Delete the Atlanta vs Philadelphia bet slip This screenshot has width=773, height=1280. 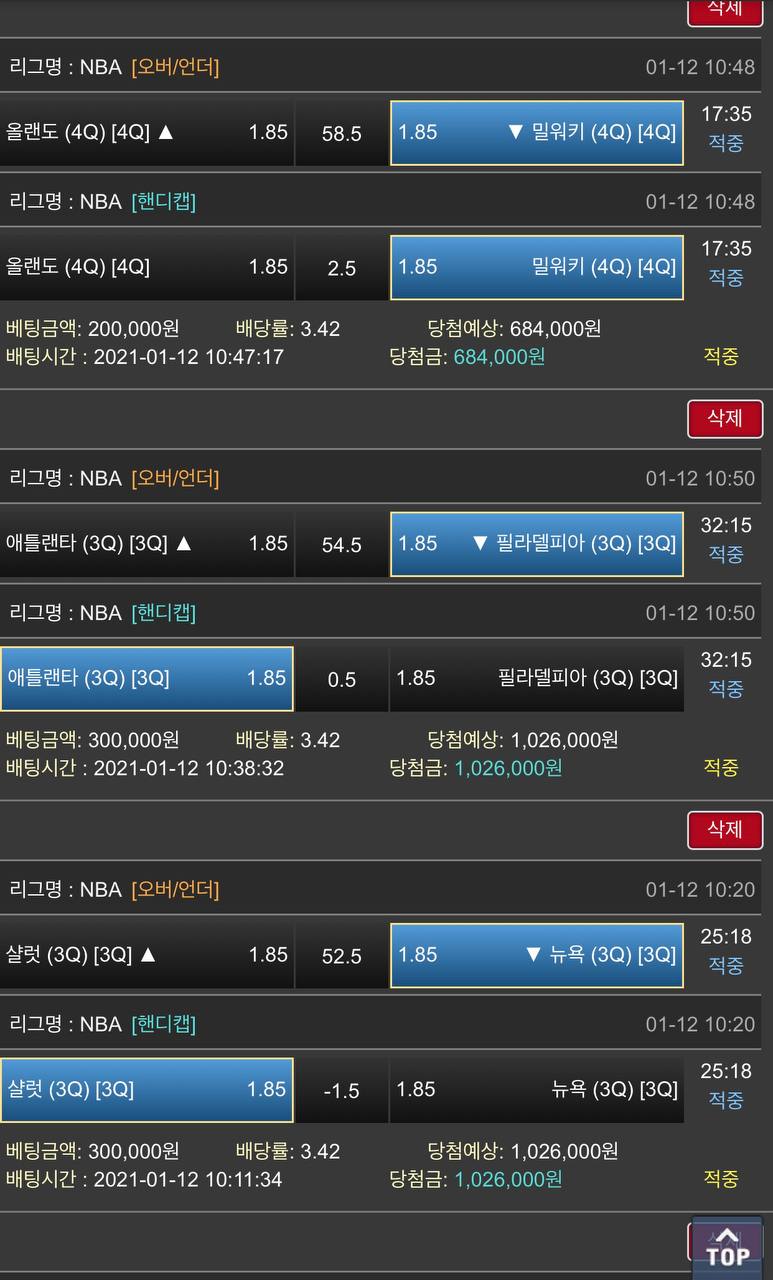pos(724,418)
